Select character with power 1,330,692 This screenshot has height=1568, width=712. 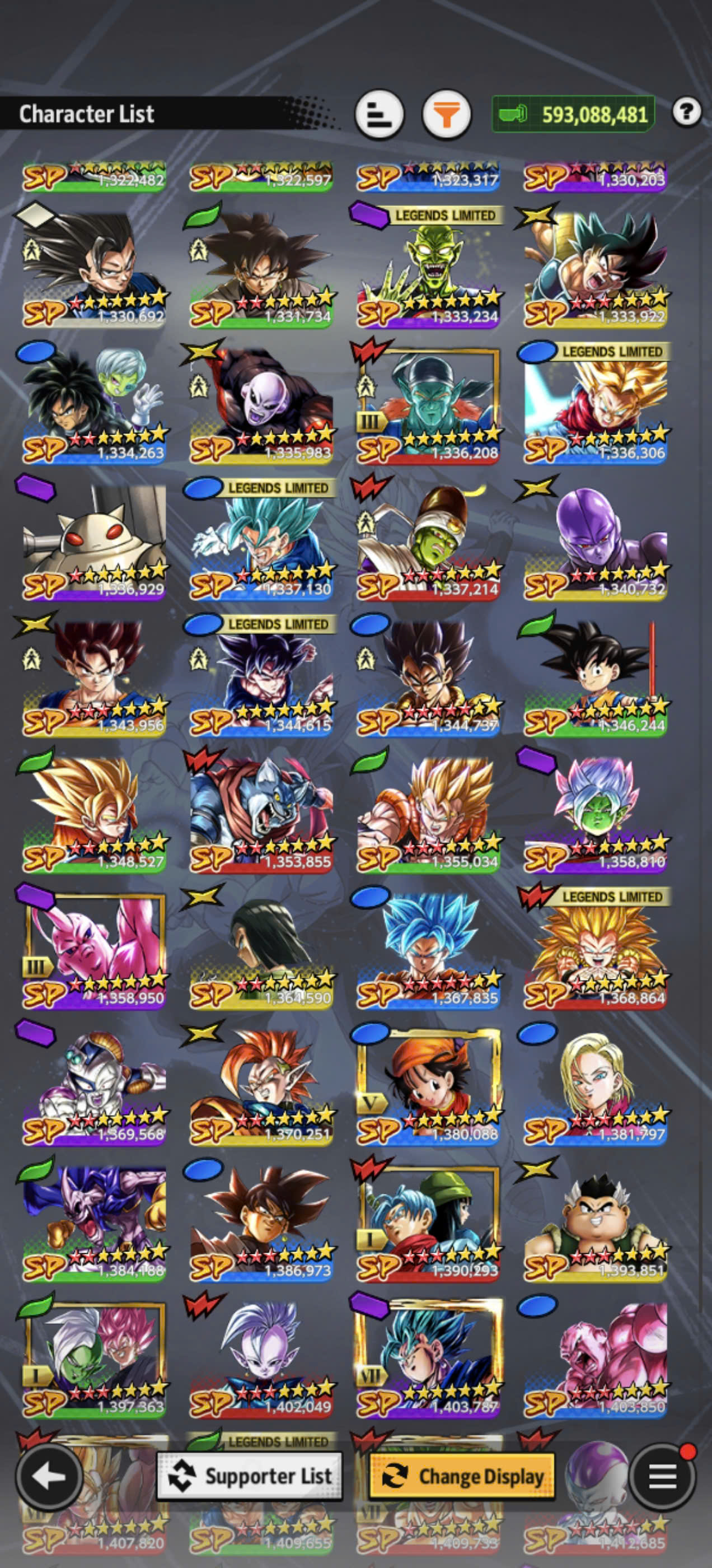click(95, 267)
